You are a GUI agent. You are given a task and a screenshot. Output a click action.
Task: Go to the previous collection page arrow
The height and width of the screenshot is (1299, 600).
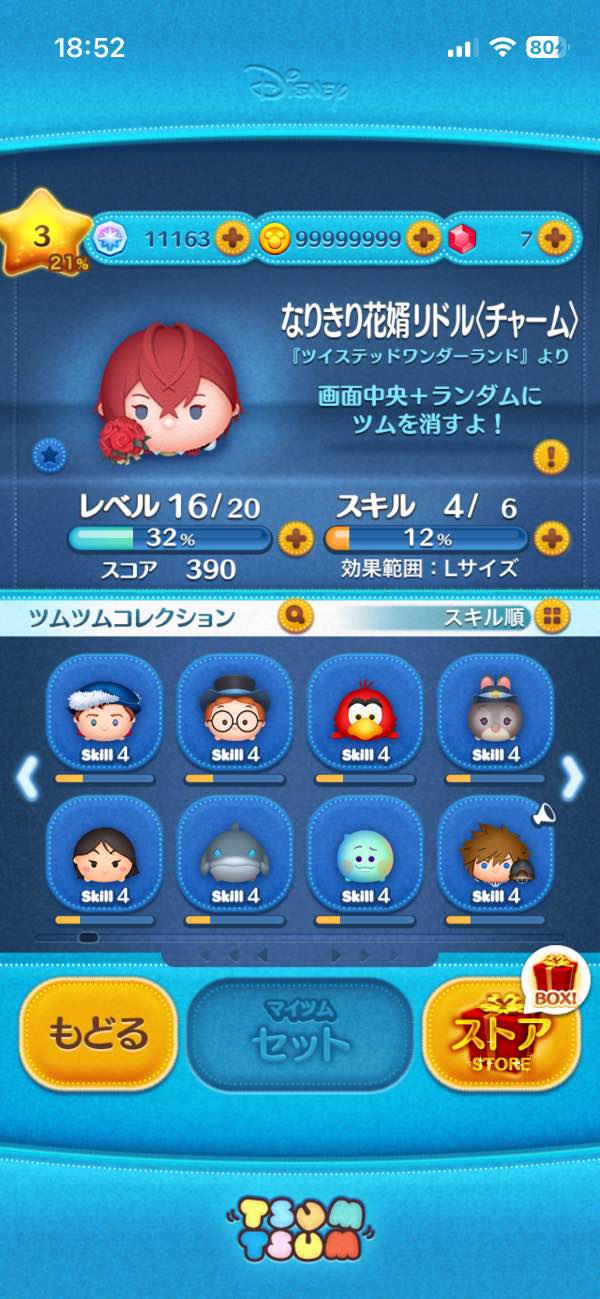(28, 778)
